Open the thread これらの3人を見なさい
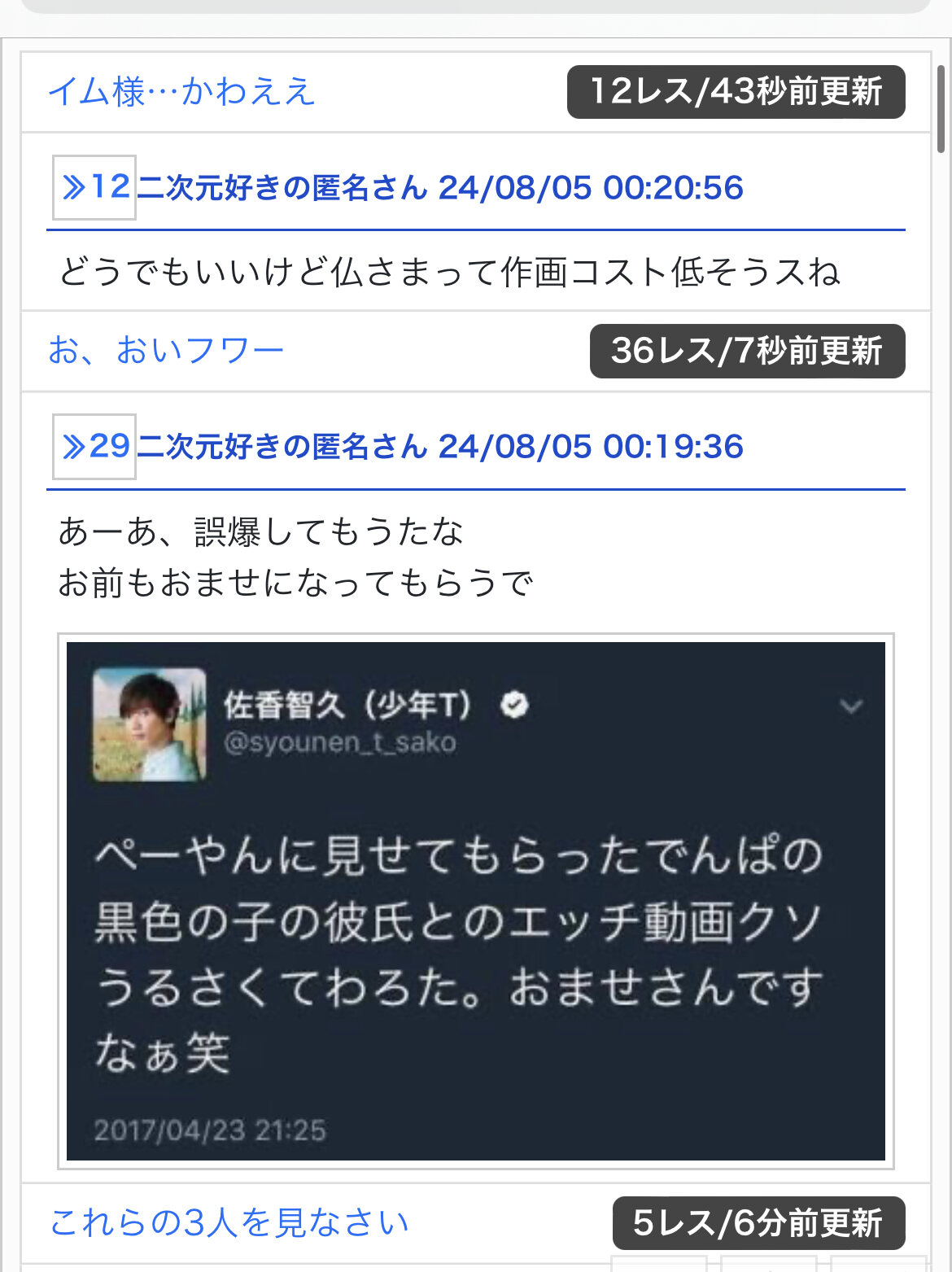The image size is (952, 1272). coord(229,1222)
